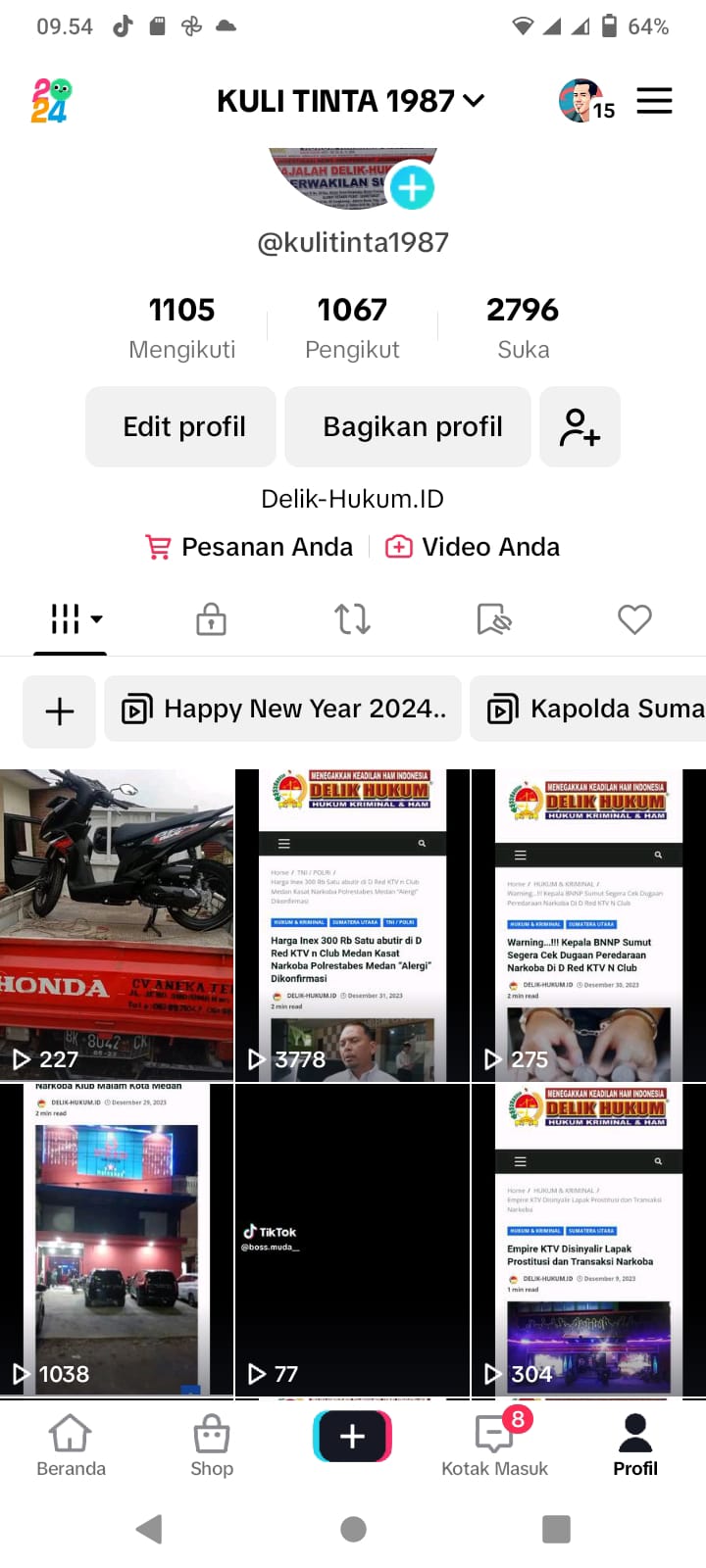Go to Beranda tab

(x=71, y=1445)
